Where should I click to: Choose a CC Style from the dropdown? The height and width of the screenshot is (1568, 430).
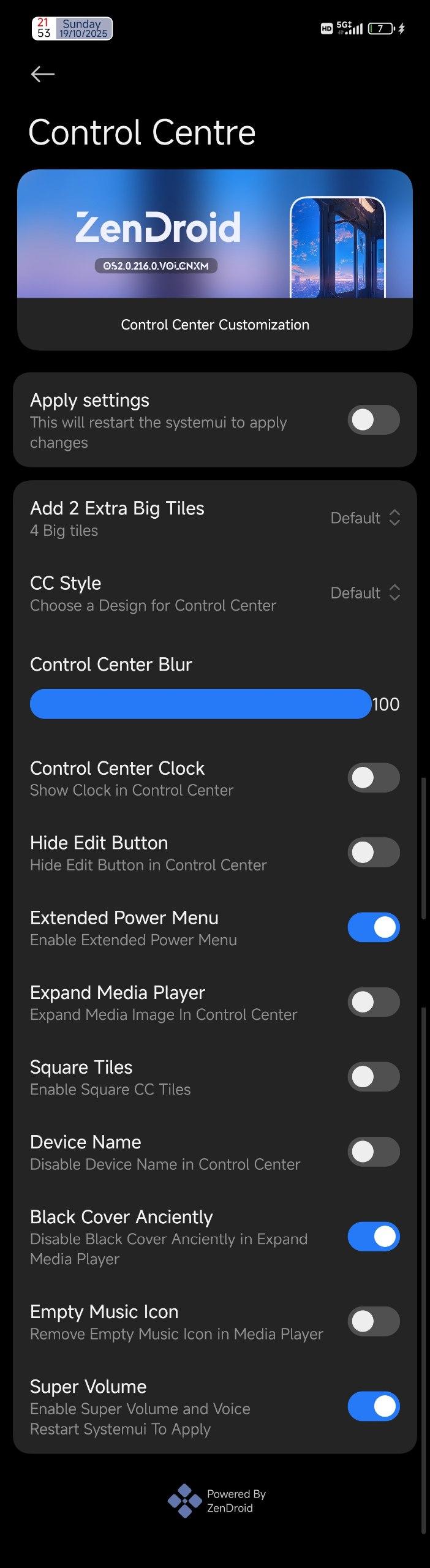[365, 593]
